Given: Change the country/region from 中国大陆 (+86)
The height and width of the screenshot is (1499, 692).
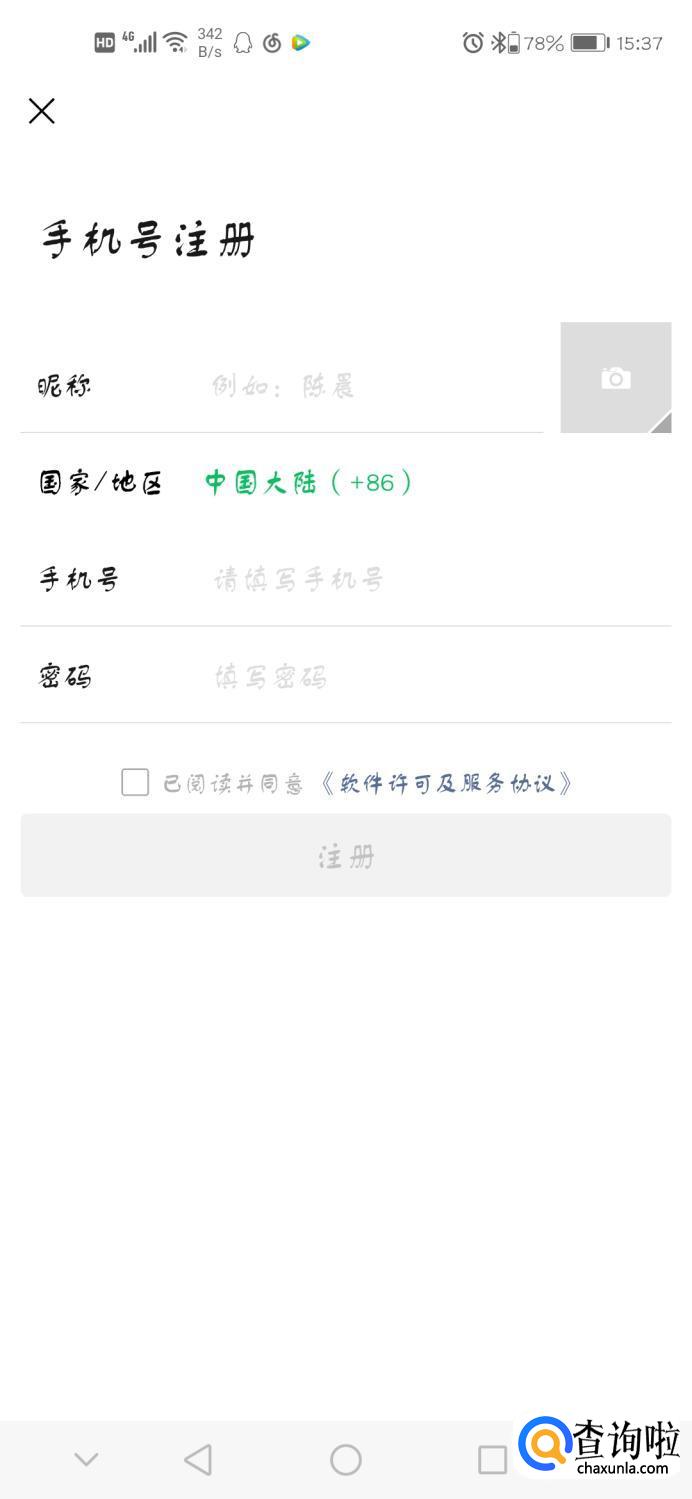Looking at the screenshot, I should point(309,483).
